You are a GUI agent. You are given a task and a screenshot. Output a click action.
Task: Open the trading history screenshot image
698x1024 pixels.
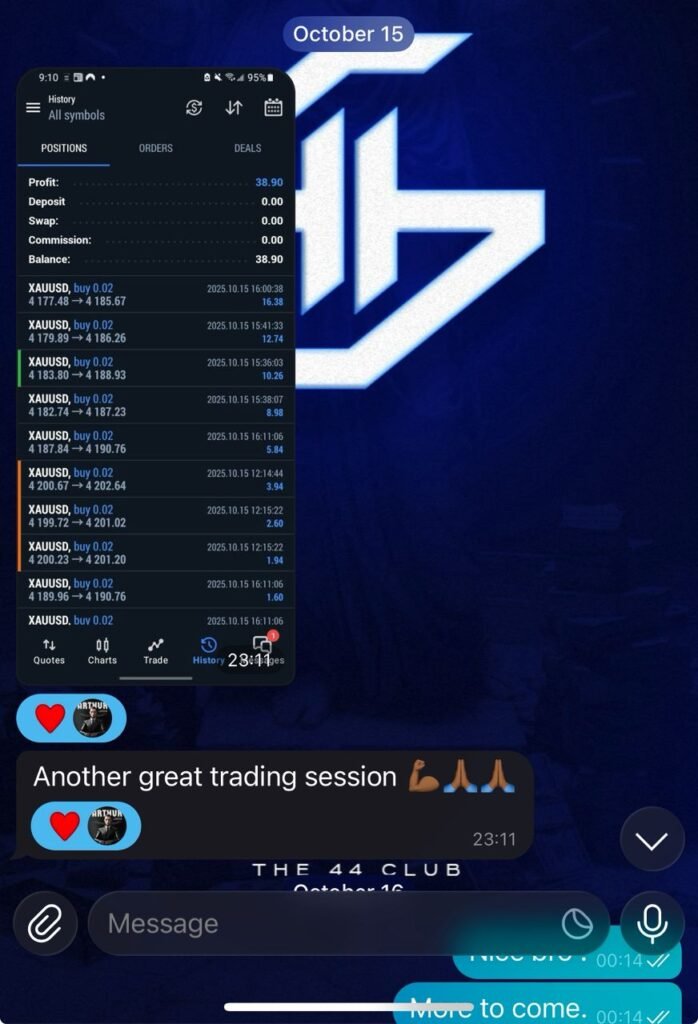156,376
